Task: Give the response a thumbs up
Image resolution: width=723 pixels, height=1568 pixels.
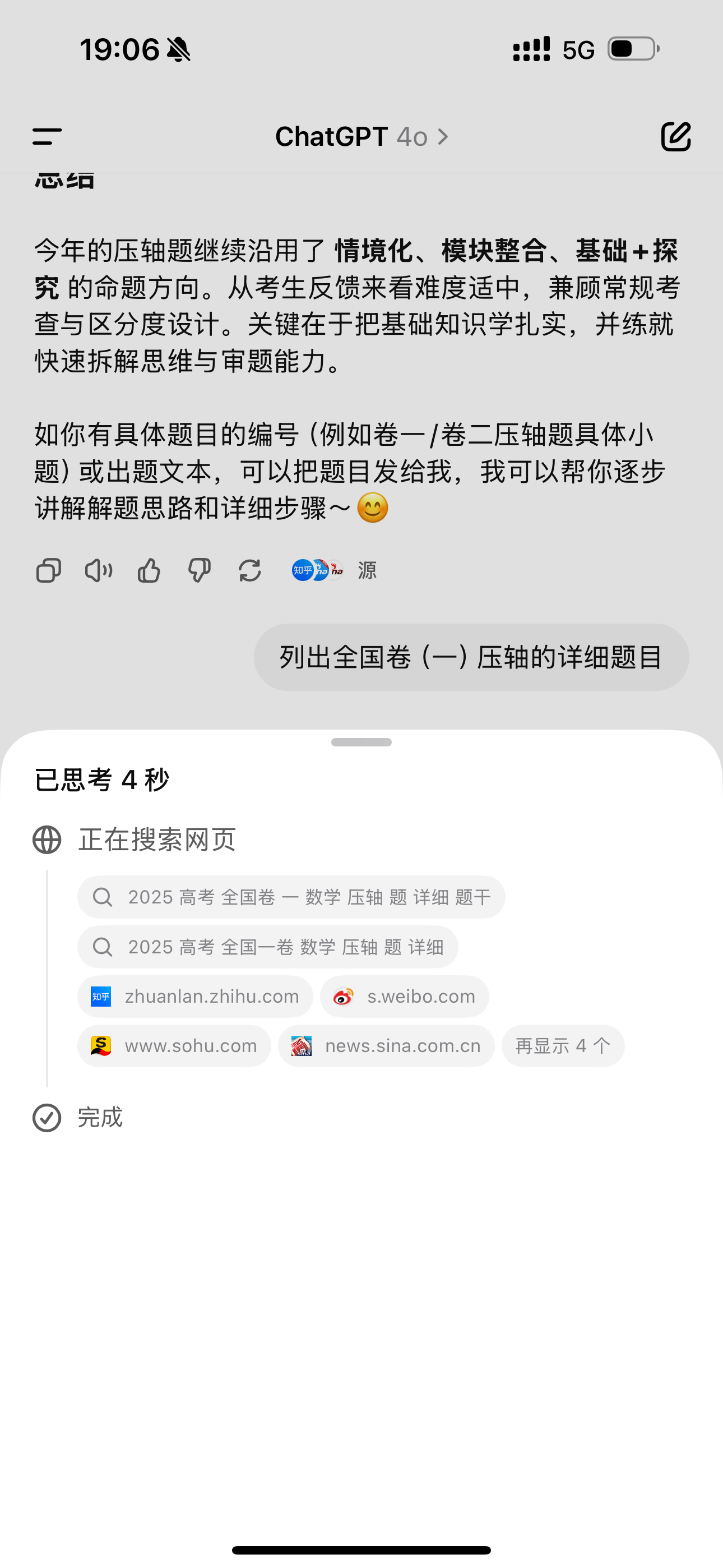Action: click(x=149, y=571)
